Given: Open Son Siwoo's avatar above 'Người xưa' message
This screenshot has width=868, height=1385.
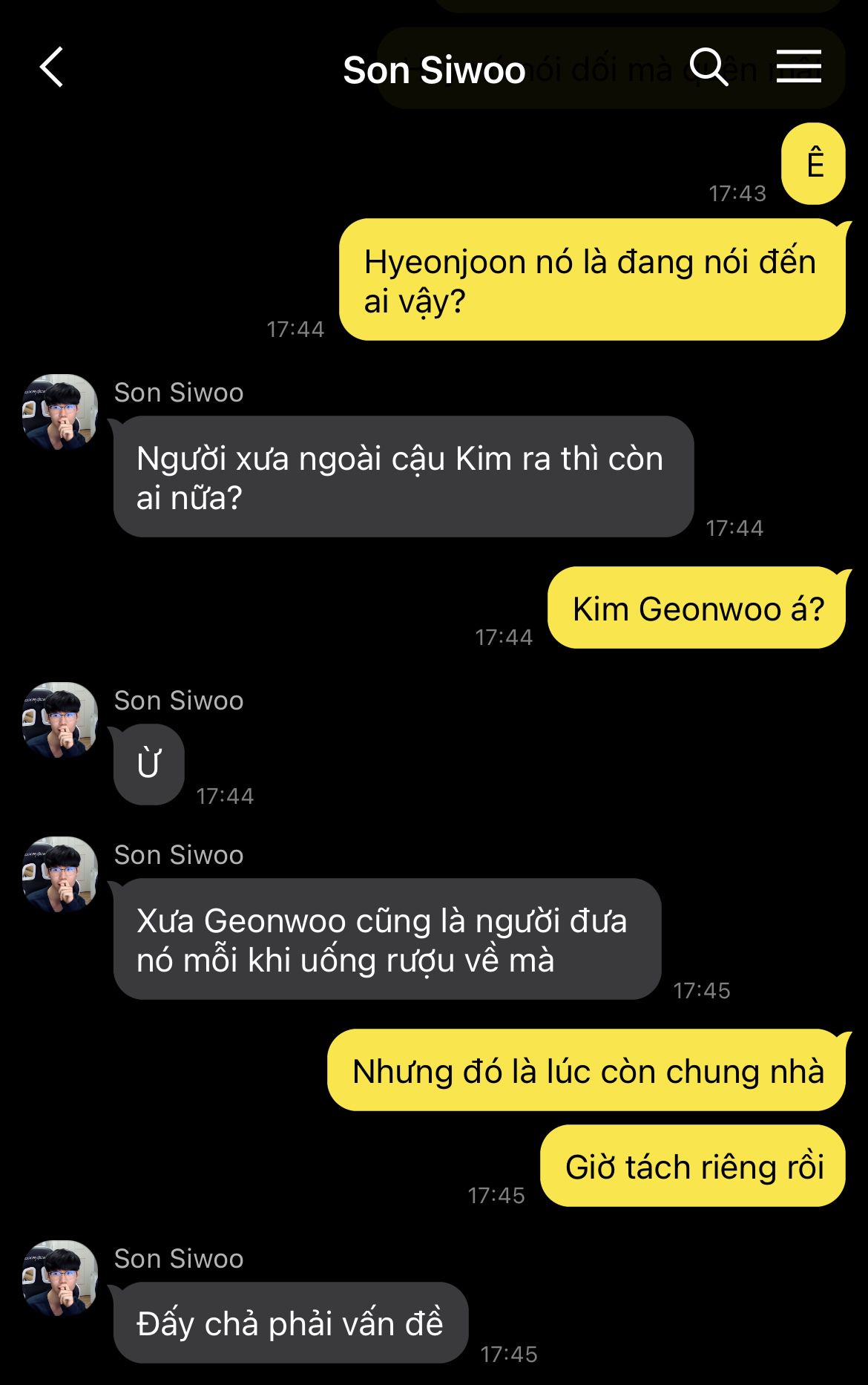Looking at the screenshot, I should click(60, 412).
